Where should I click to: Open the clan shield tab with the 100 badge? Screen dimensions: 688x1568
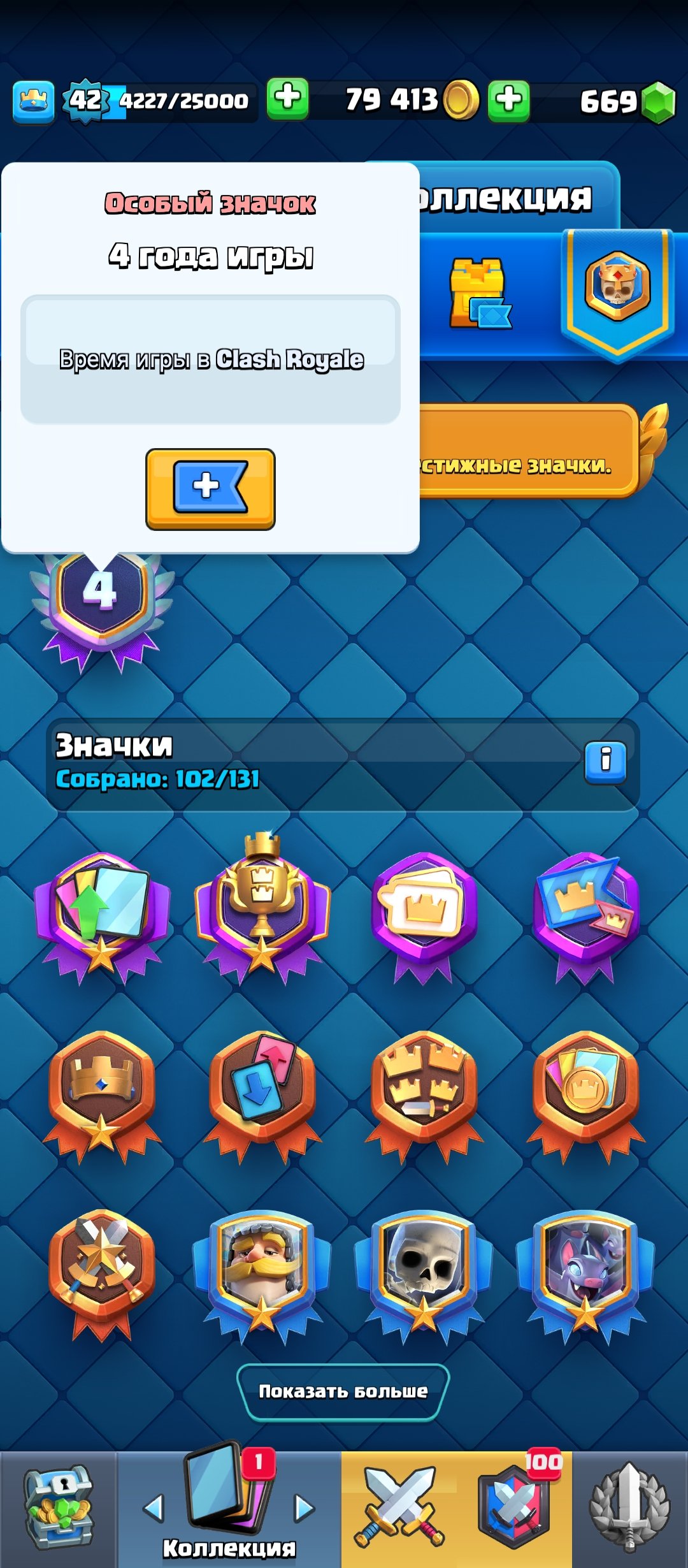[x=515, y=1507]
